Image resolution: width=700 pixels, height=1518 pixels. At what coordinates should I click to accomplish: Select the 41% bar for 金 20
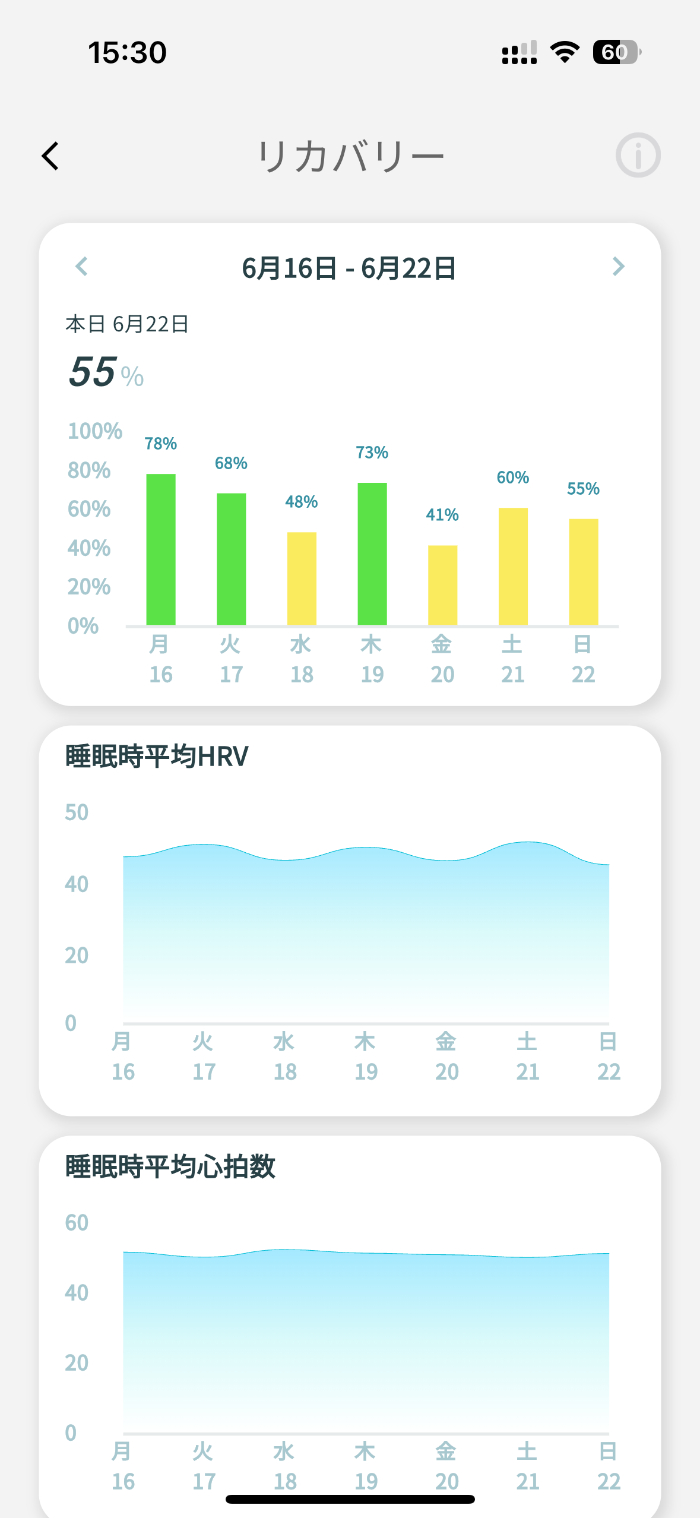click(x=442, y=586)
